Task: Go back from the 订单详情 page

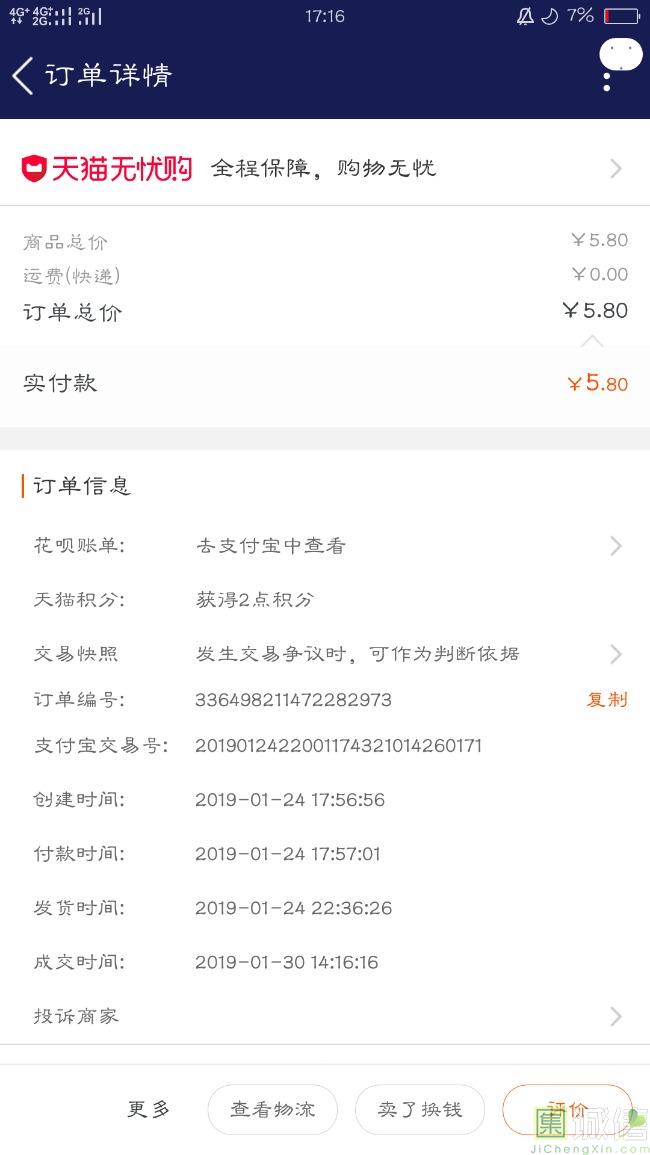Action: [23, 75]
